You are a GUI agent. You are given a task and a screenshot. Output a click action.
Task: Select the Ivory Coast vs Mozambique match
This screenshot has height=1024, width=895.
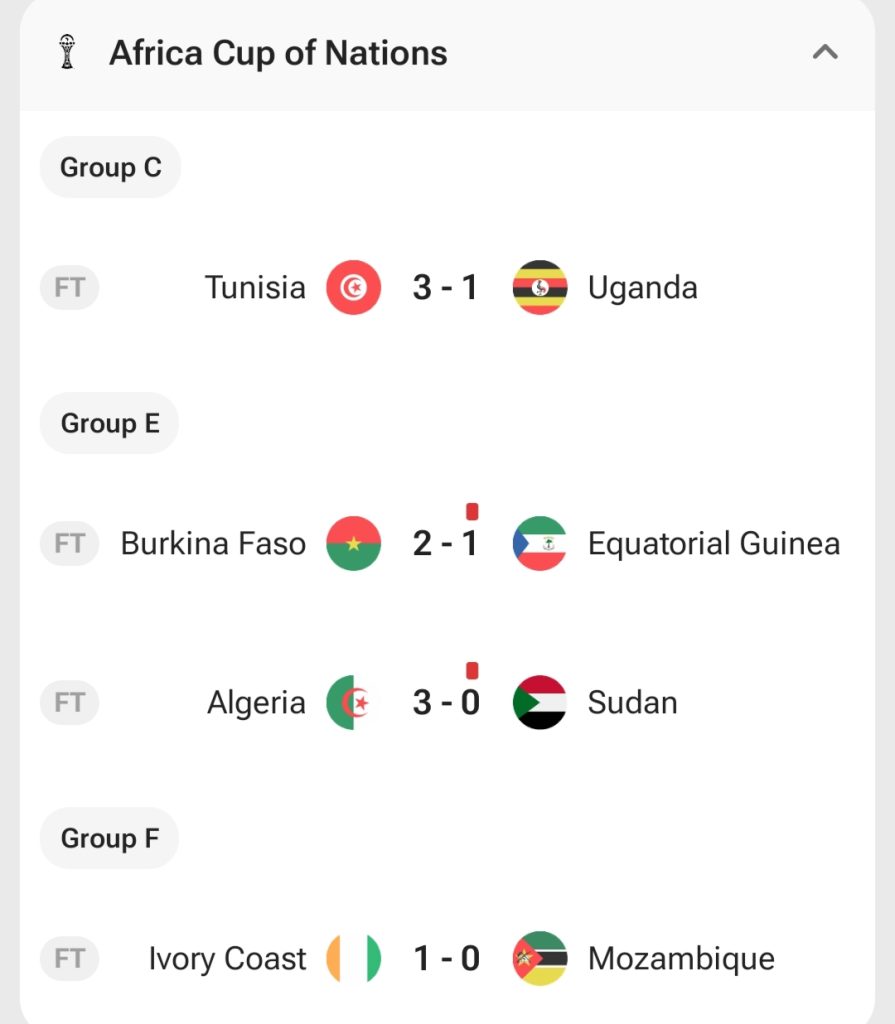tap(446, 959)
